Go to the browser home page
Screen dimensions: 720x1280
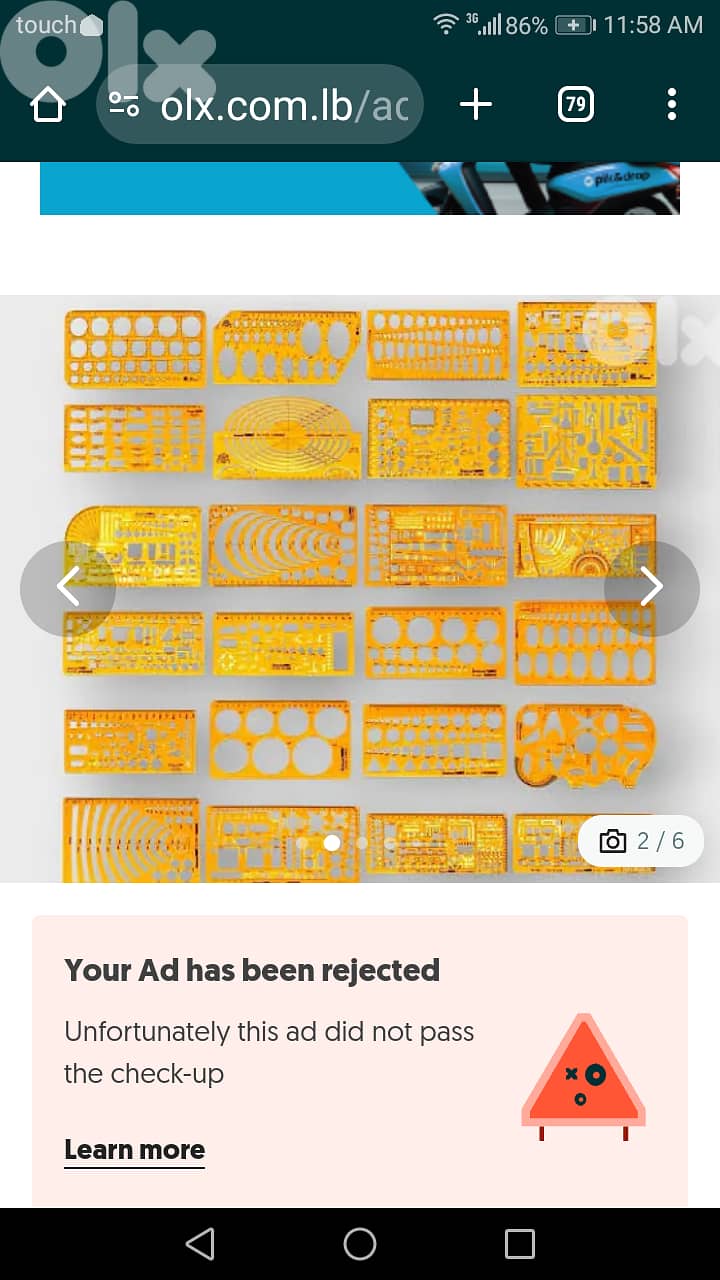point(48,105)
